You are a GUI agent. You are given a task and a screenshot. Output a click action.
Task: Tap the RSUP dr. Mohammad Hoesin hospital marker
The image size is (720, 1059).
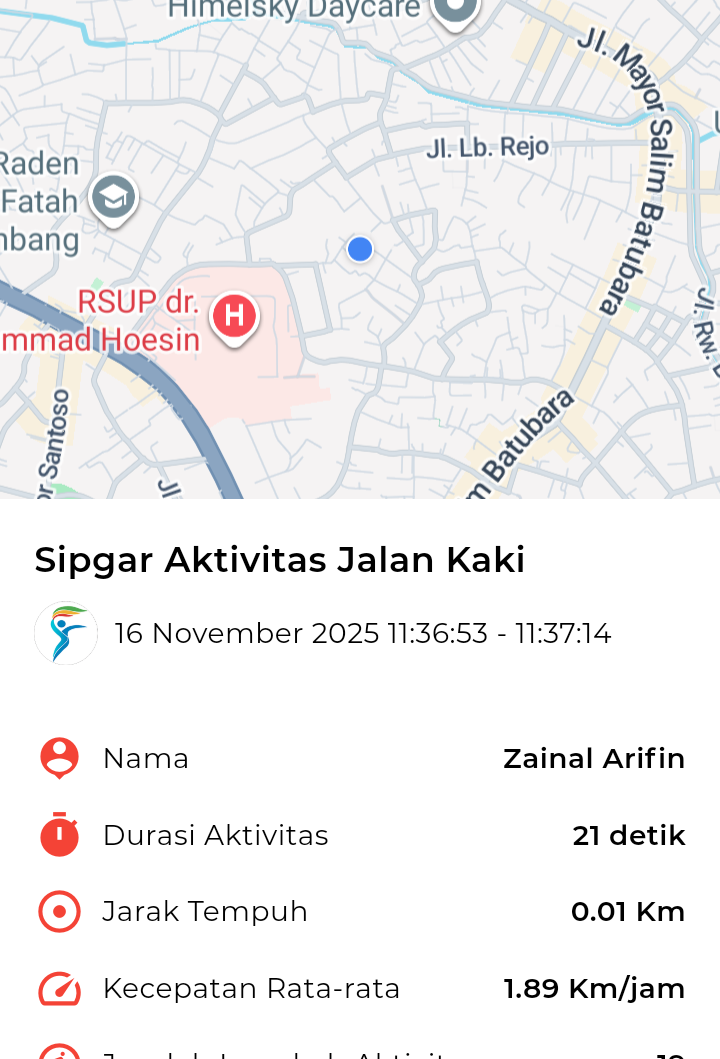tap(234, 317)
